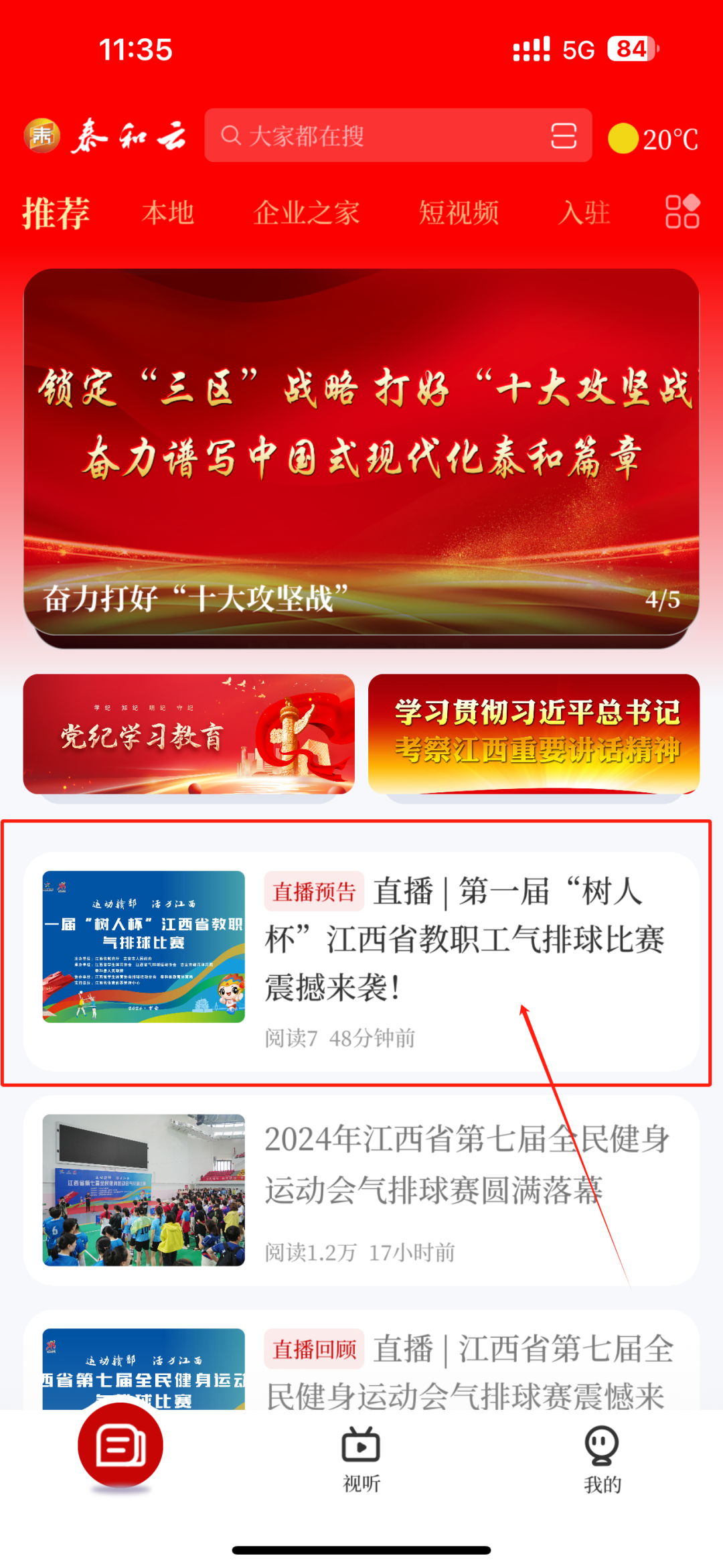Switch to the 入驻 tab
The image size is (723, 1568).
coord(584,213)
